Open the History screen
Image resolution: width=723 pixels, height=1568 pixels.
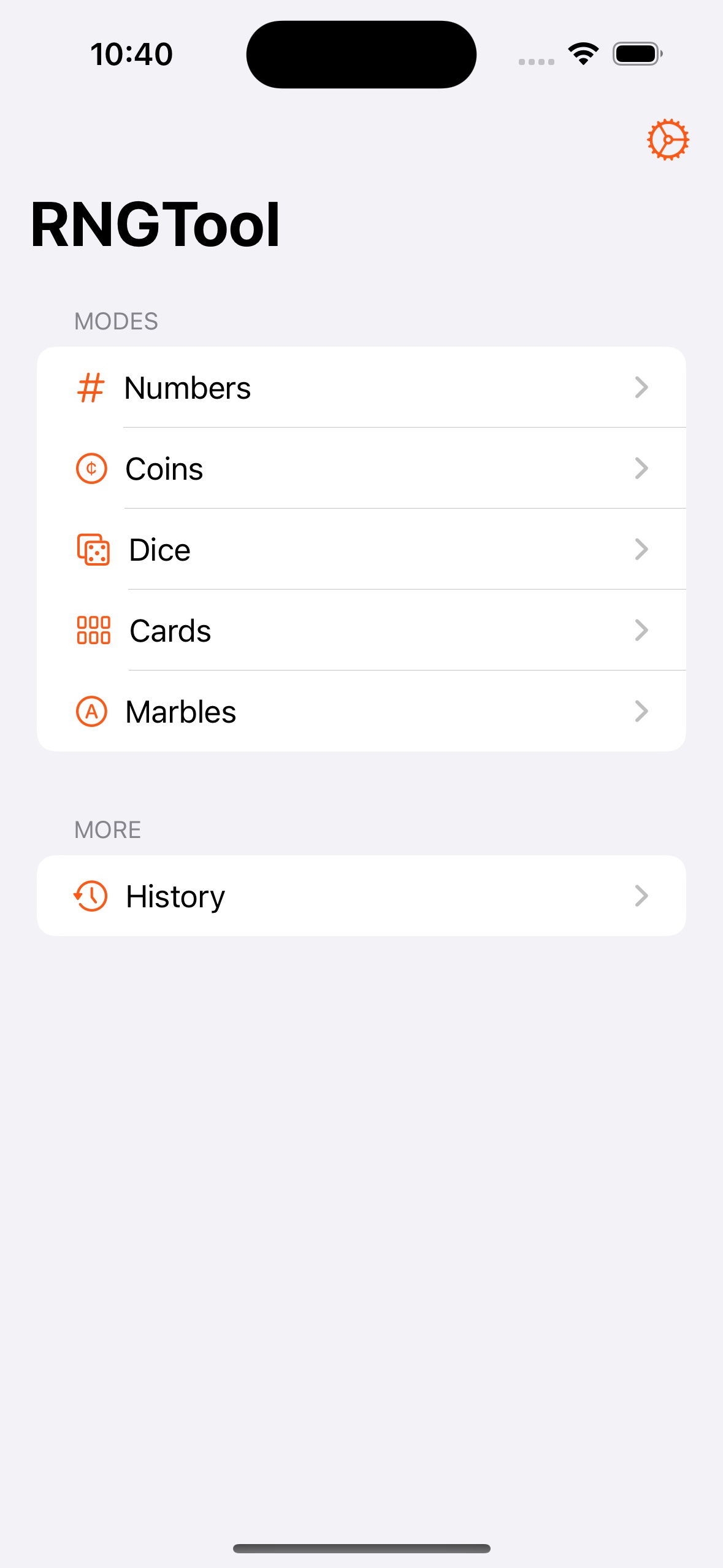[x=362, y=896]
